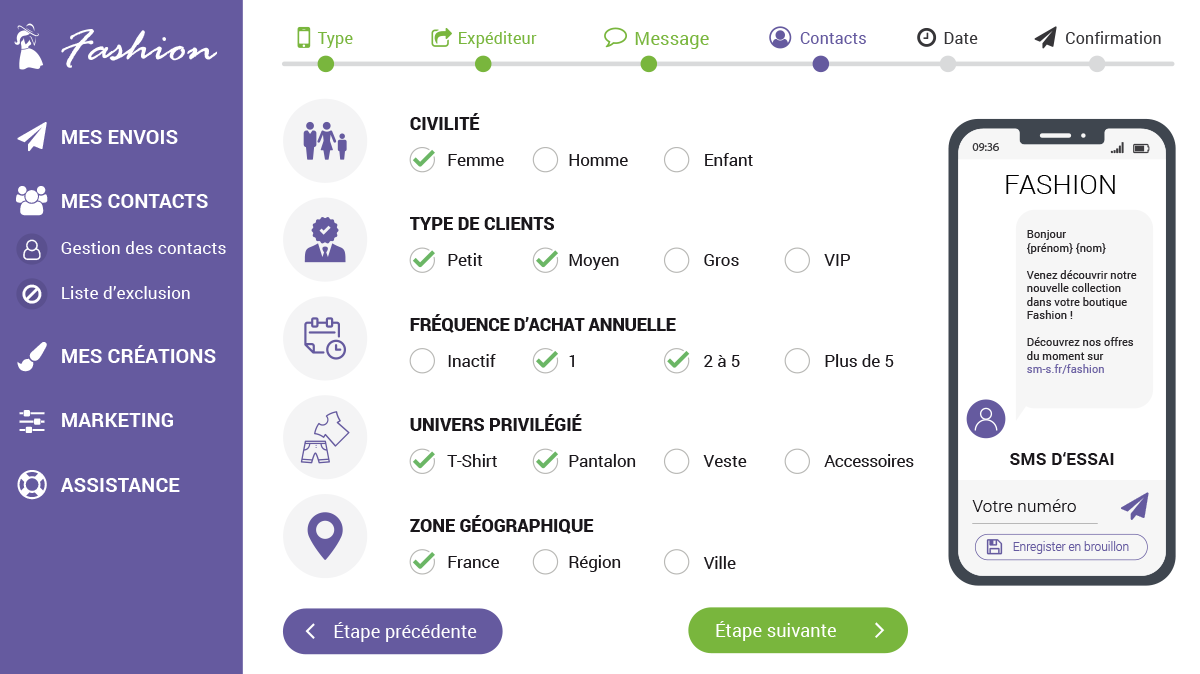Go to Gestion des contacts
Viewport: 1200px width, 674px height.
pos(142,248)
